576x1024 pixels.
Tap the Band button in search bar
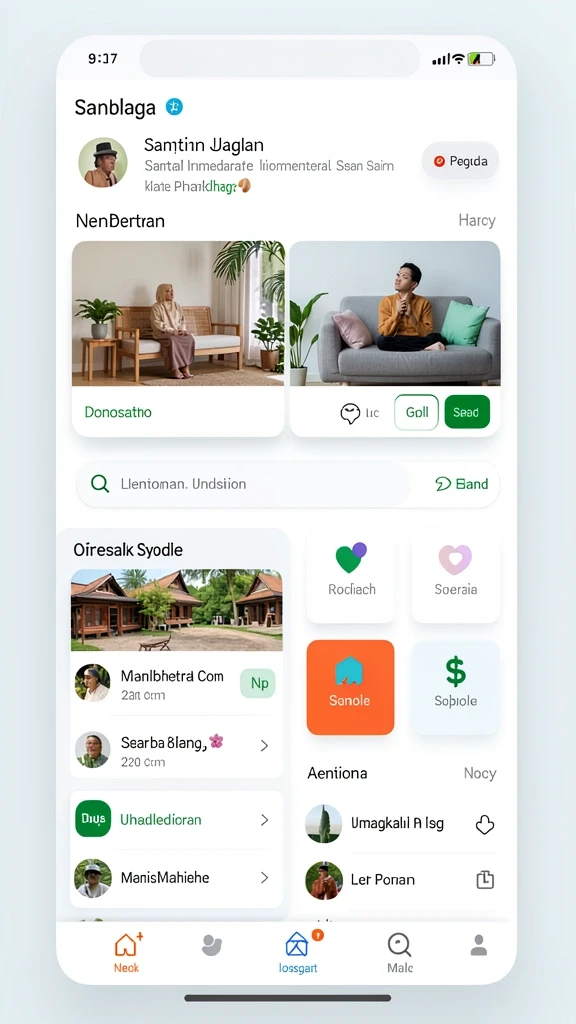click(462, 484)
